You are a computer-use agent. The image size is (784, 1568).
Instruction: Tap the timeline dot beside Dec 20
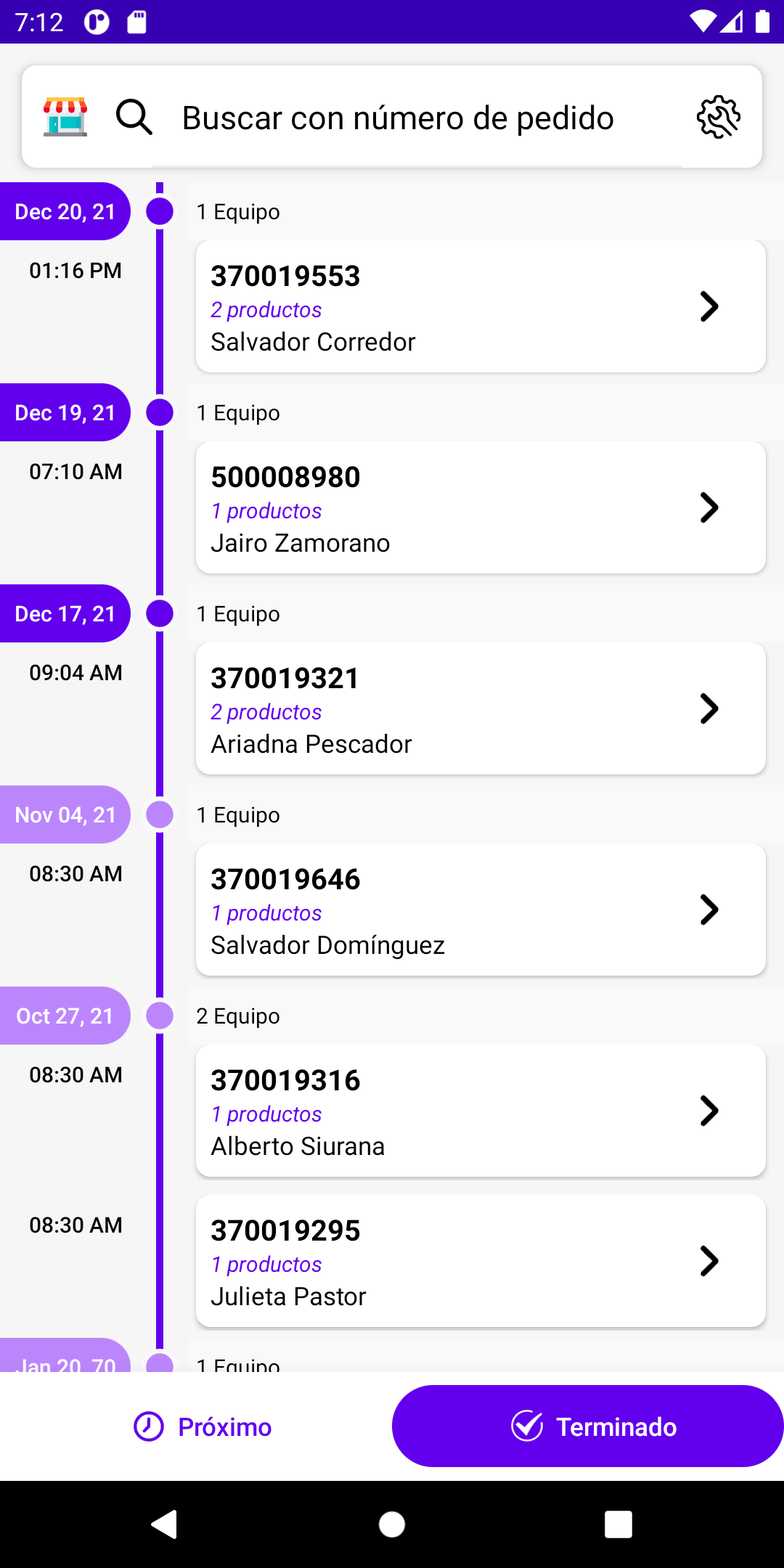point(158,211)
